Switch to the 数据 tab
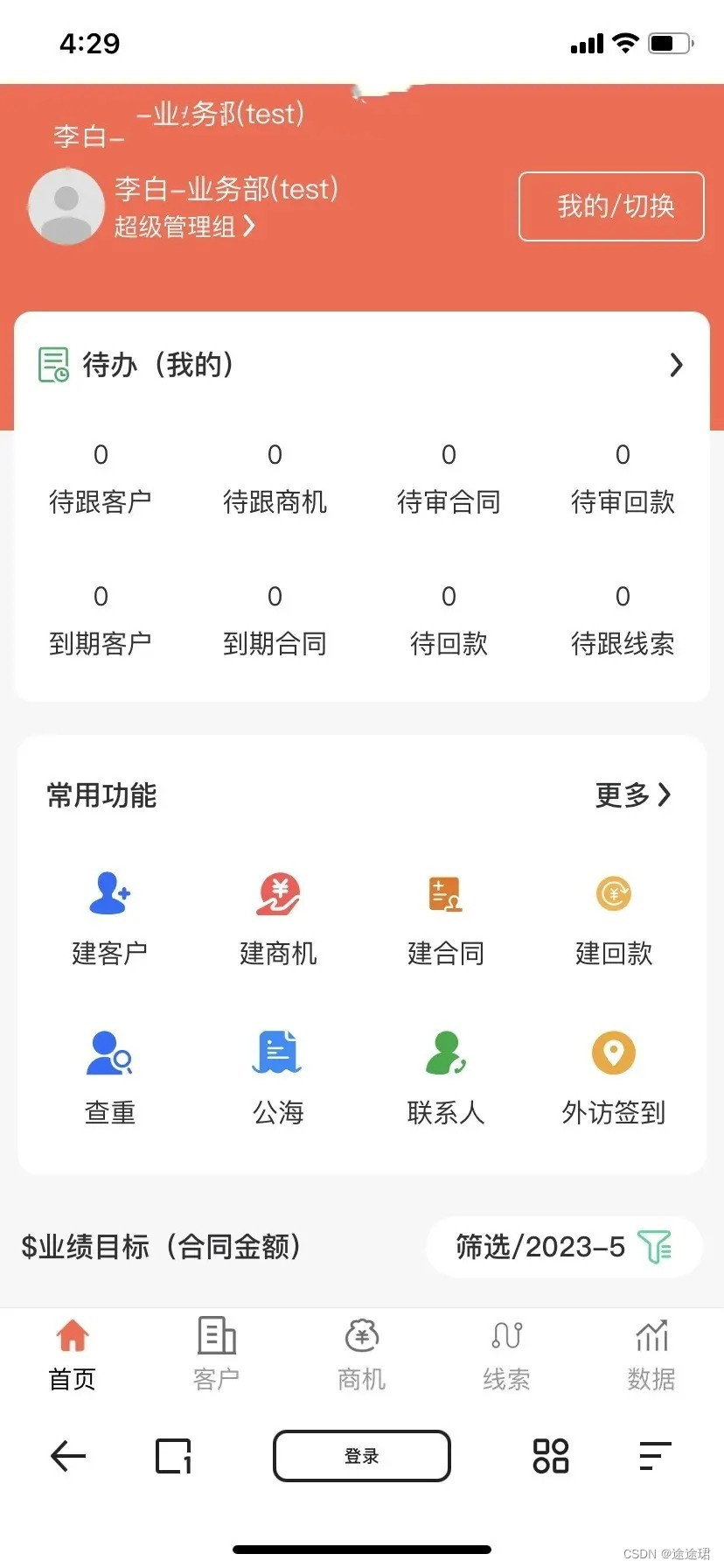This screenshot has width=724, height=1568. click(651, 1354)
